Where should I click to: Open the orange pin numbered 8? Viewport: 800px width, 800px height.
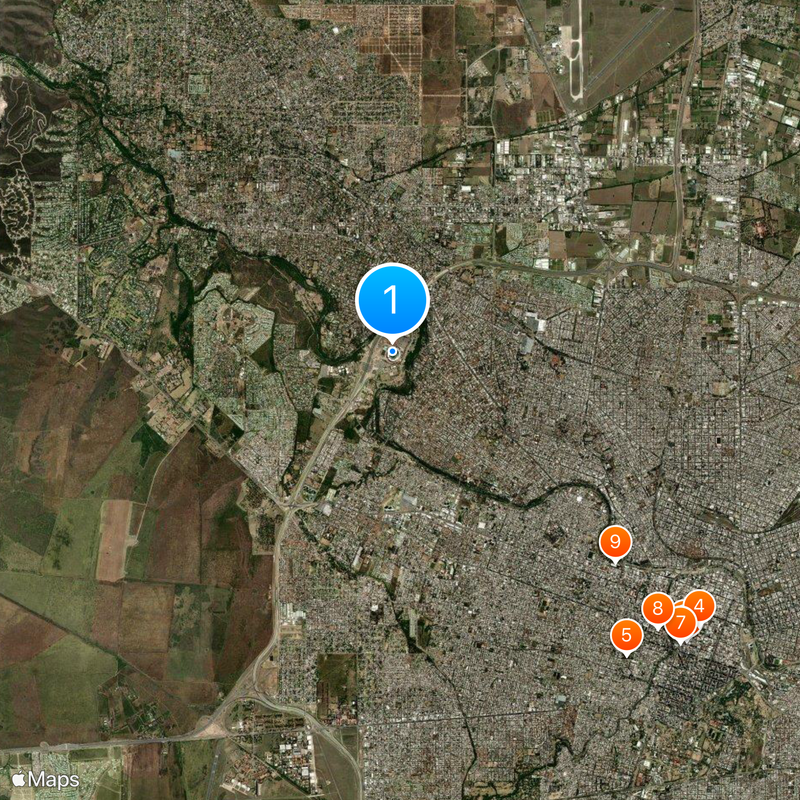click(x=656, y=607)
